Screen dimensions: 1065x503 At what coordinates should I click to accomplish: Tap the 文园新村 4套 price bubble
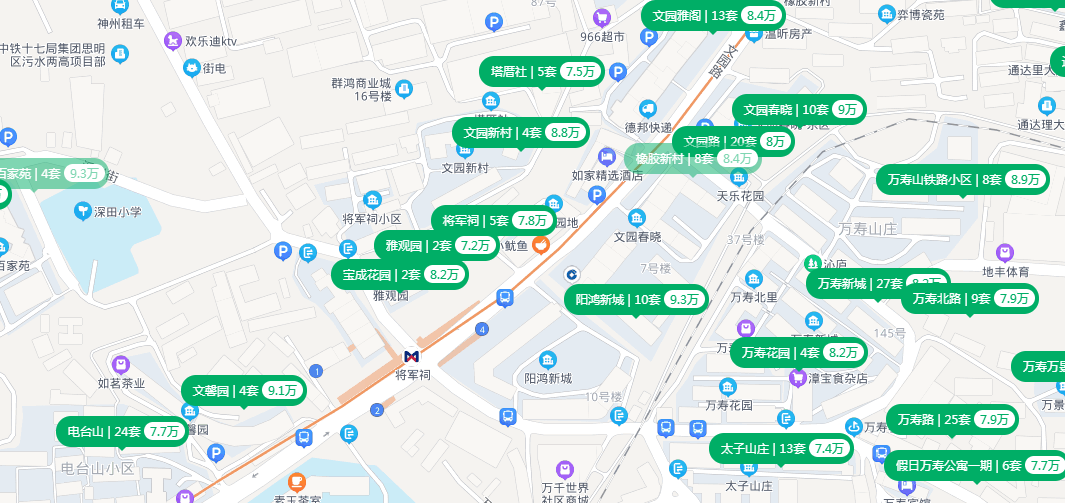pyautogui.click(x=520, y=132)
